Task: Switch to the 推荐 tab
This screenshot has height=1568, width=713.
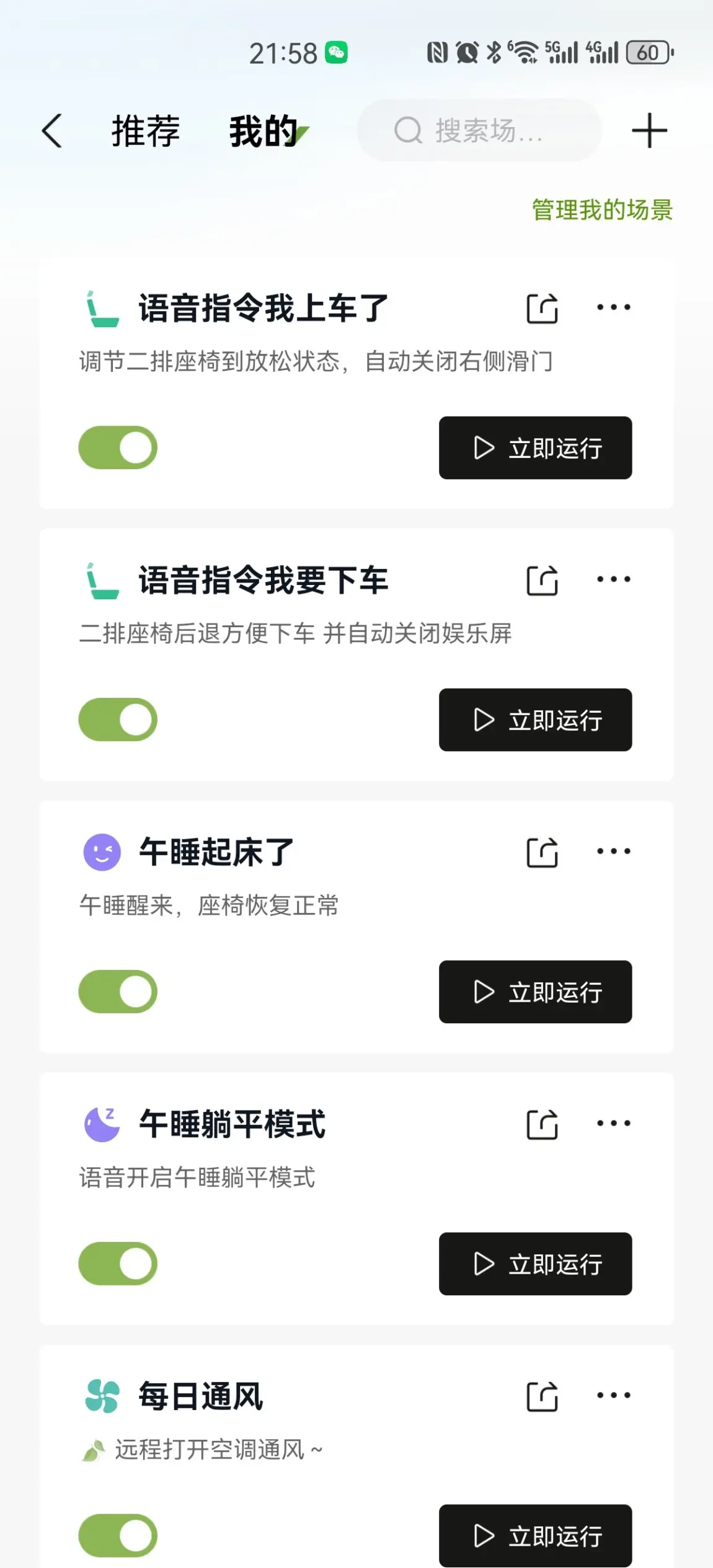Action: (x=146, y=131)
